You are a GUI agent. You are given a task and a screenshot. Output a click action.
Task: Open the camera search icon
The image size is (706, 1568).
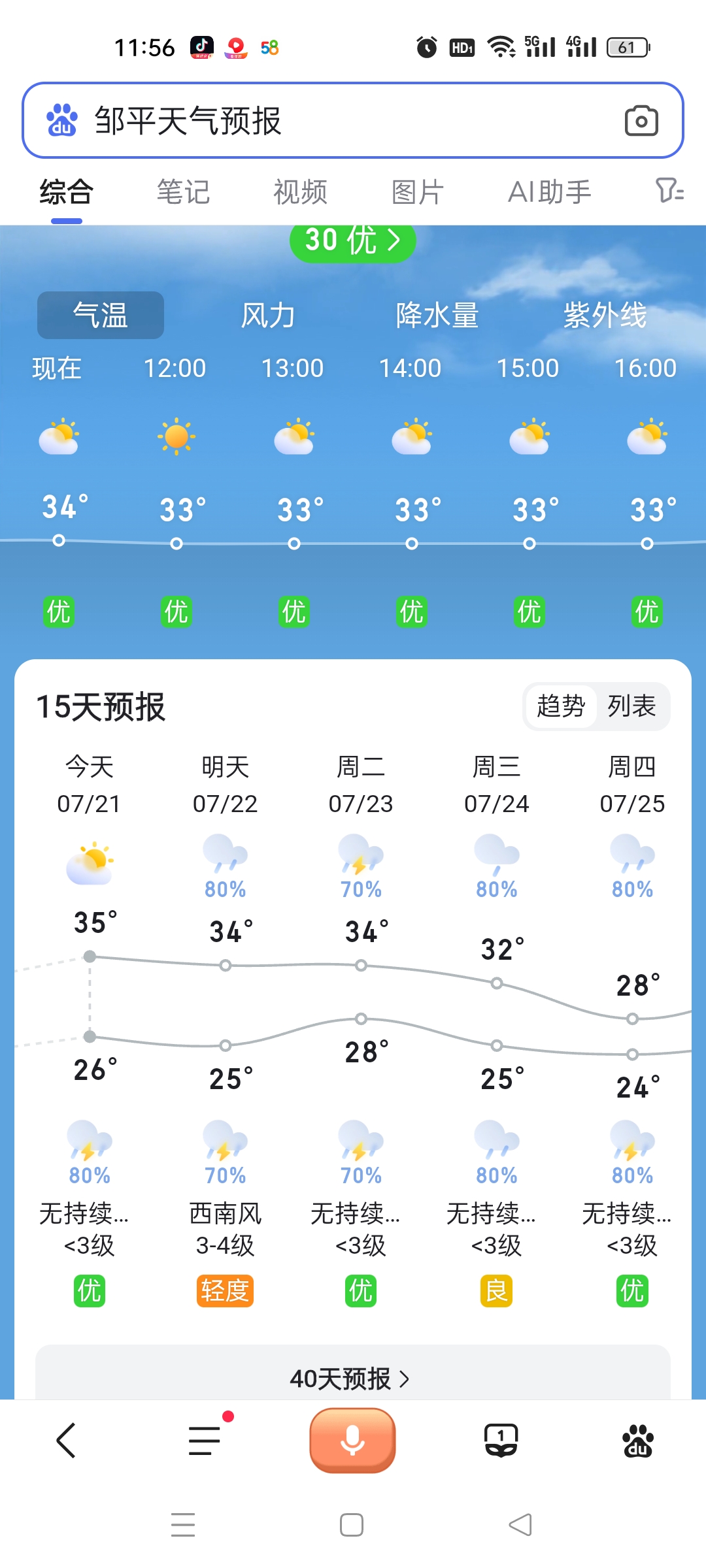[641, 121]
